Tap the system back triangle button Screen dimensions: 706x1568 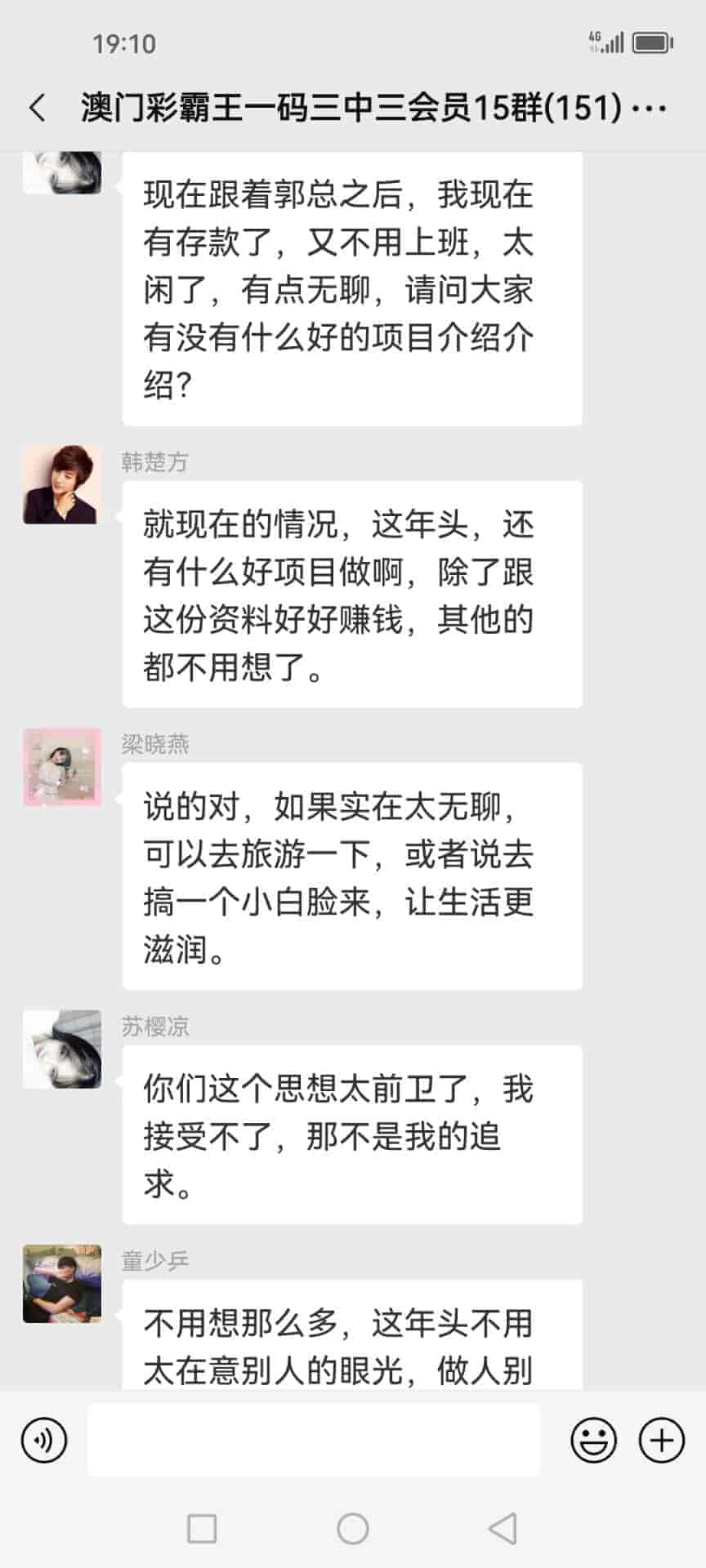coord(503,1528)
